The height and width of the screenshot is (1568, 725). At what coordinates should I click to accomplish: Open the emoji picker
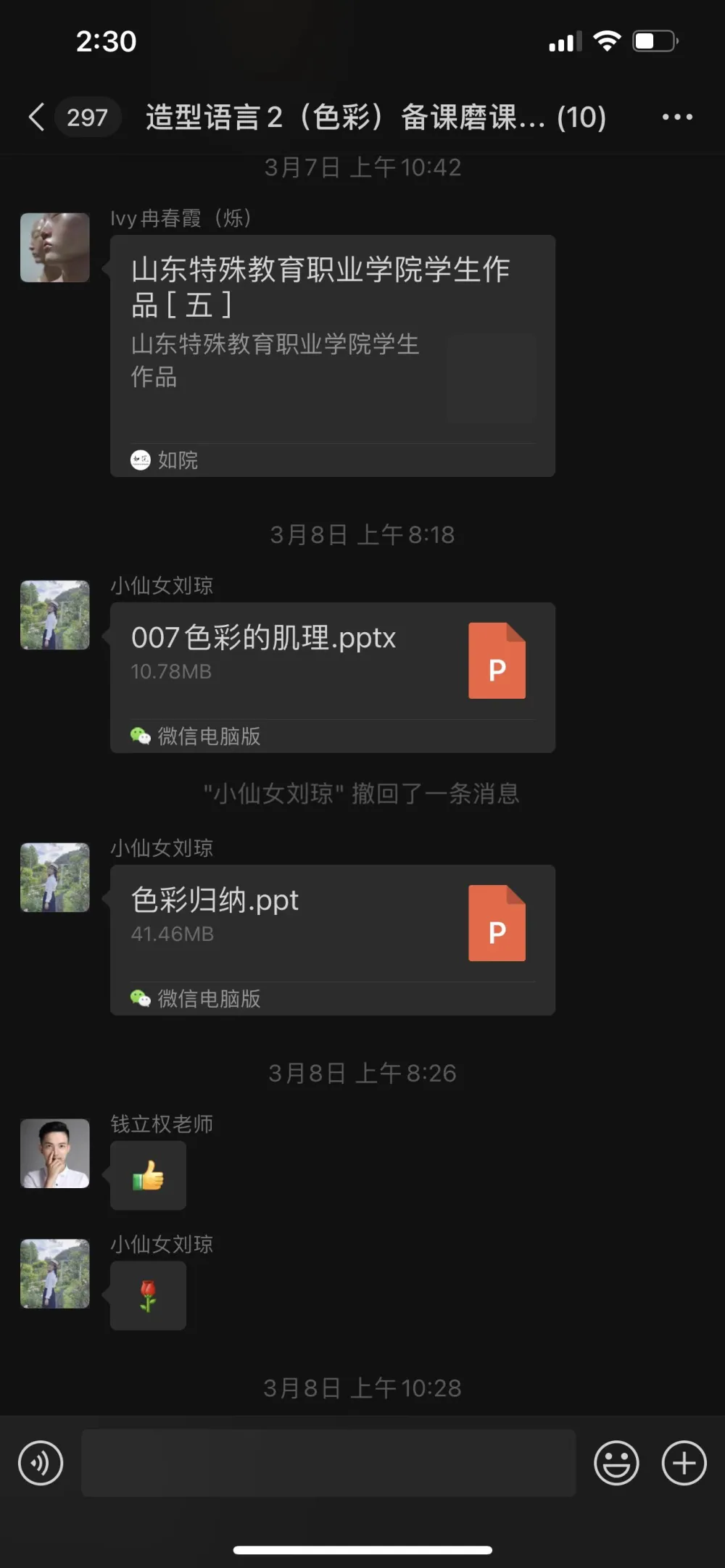[x=616, y=1463]
